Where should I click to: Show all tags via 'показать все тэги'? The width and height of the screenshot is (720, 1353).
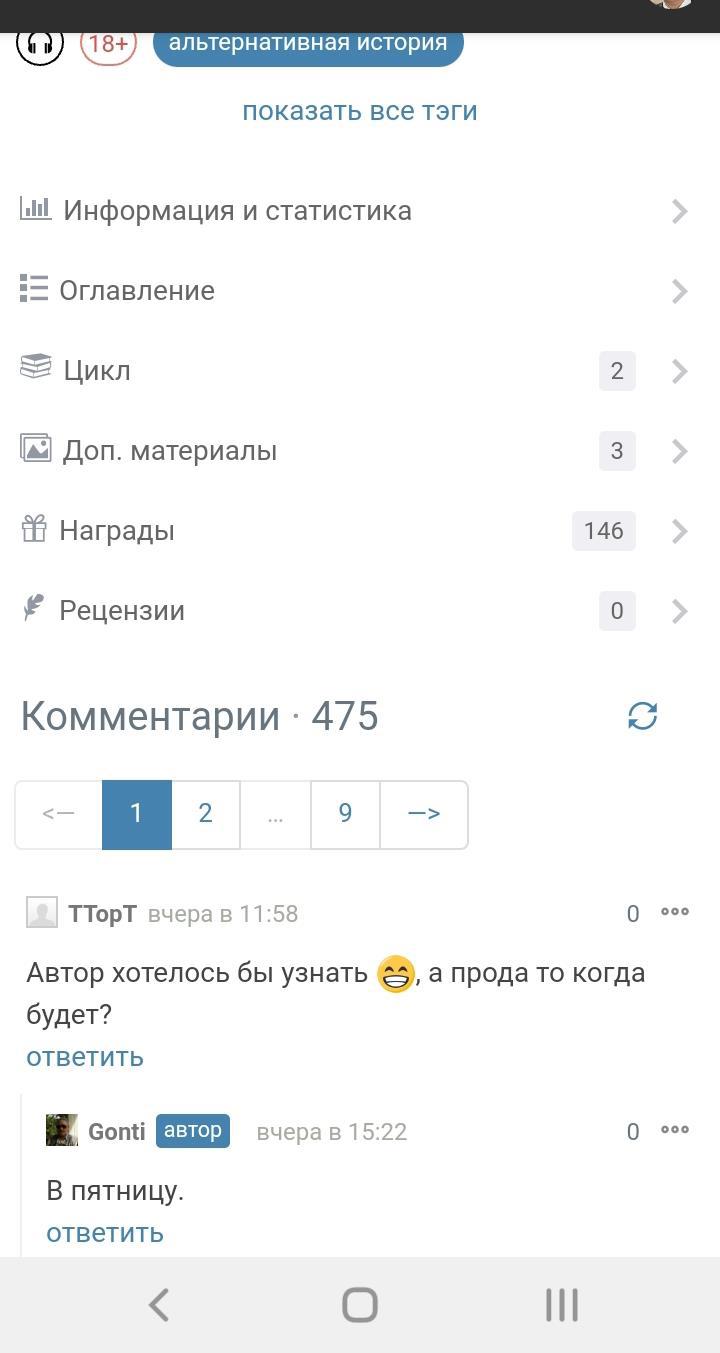359,110
